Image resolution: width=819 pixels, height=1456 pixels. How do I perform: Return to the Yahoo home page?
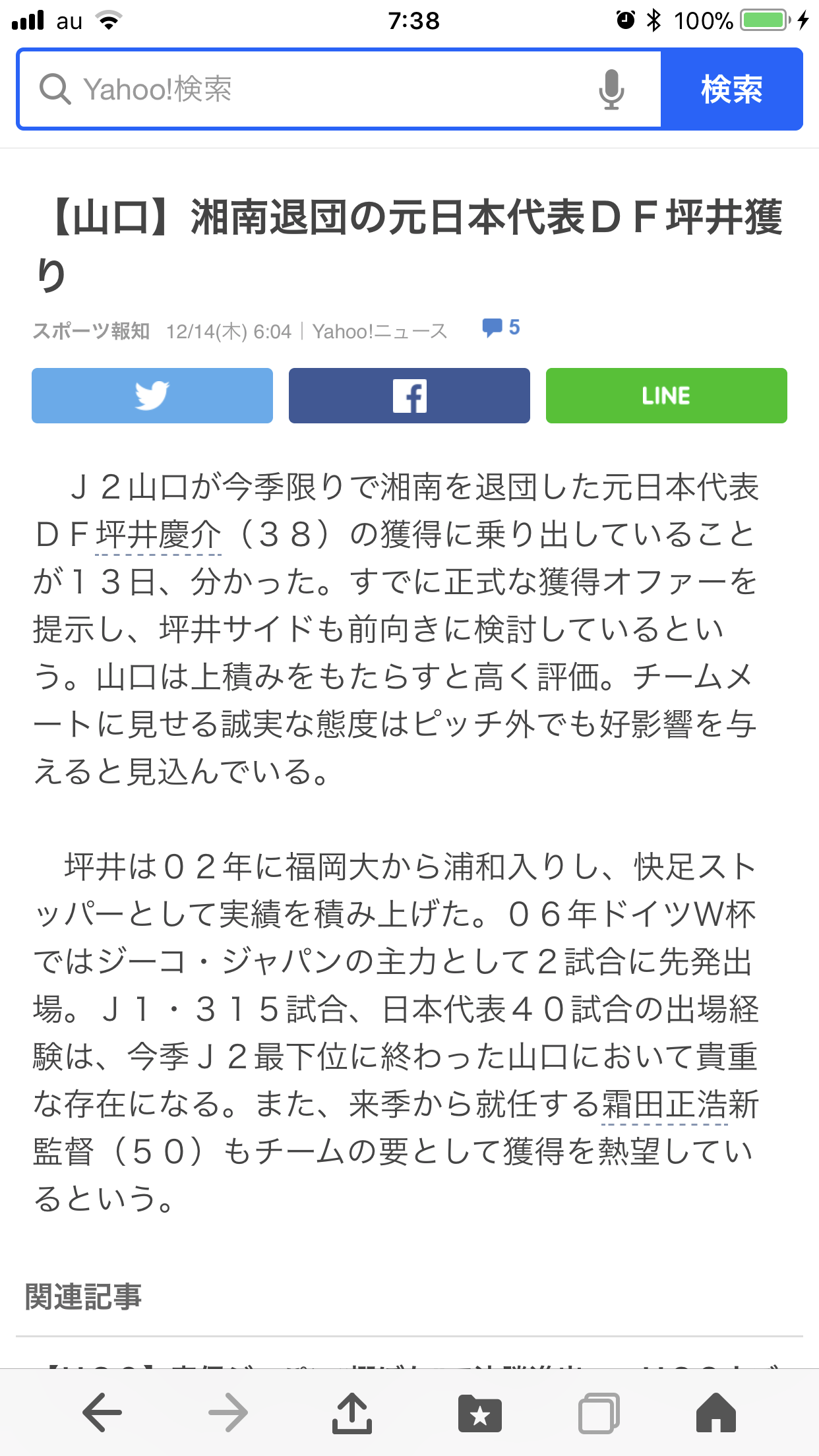715,1412
